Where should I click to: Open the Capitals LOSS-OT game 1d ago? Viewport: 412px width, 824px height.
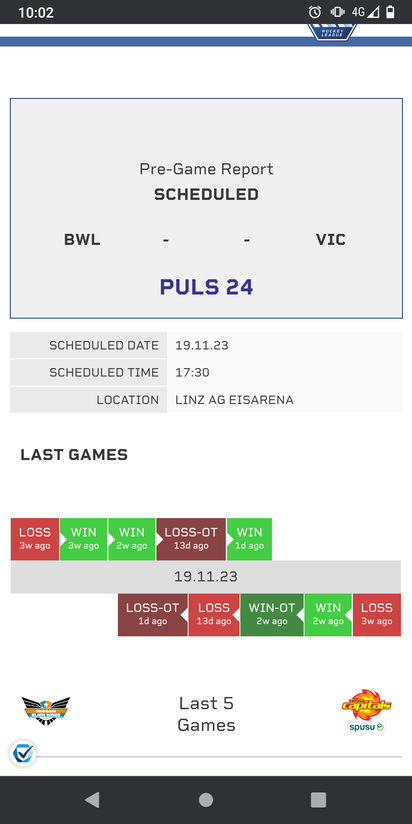point(152,615)
